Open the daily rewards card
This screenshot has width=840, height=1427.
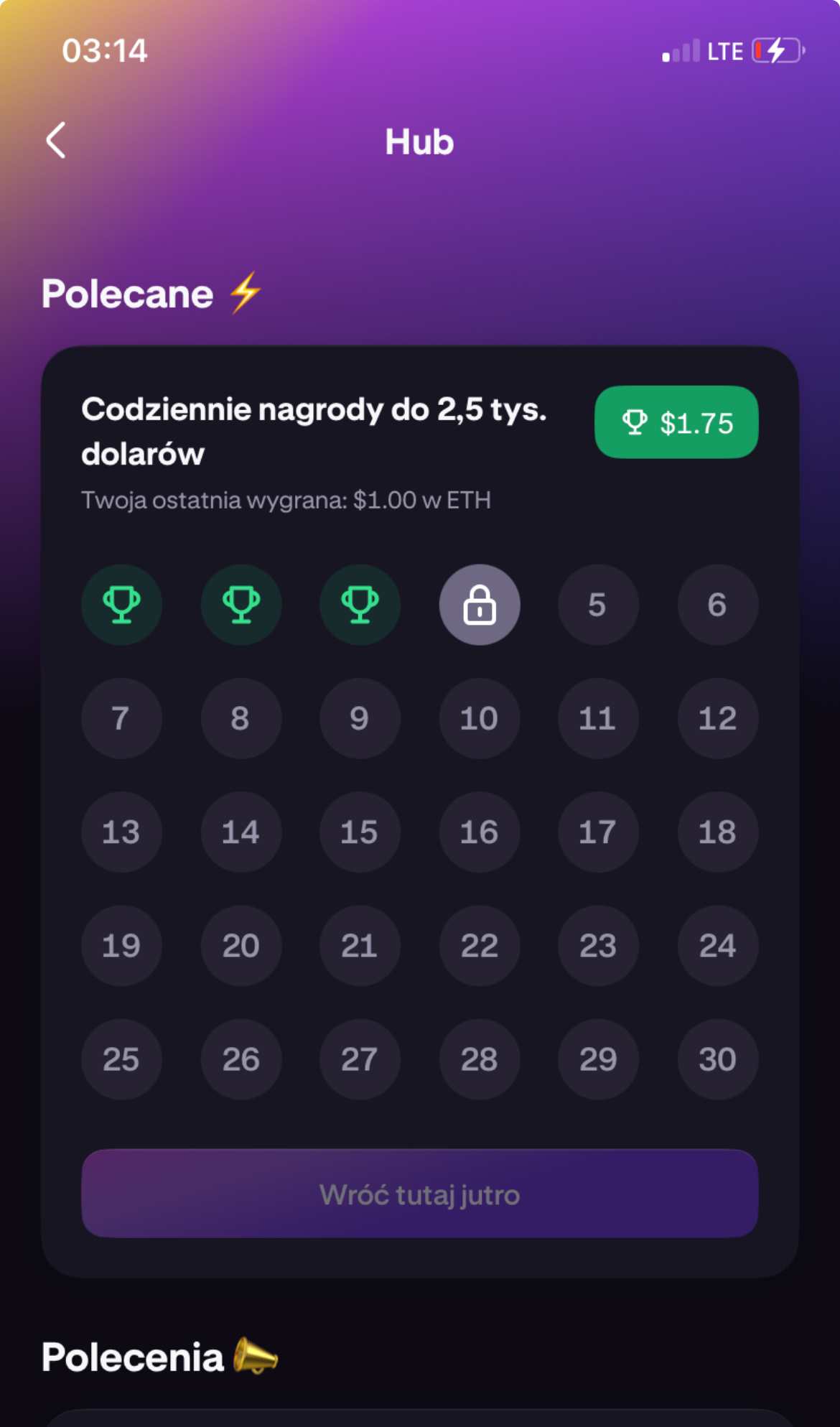tap(420, 812)
